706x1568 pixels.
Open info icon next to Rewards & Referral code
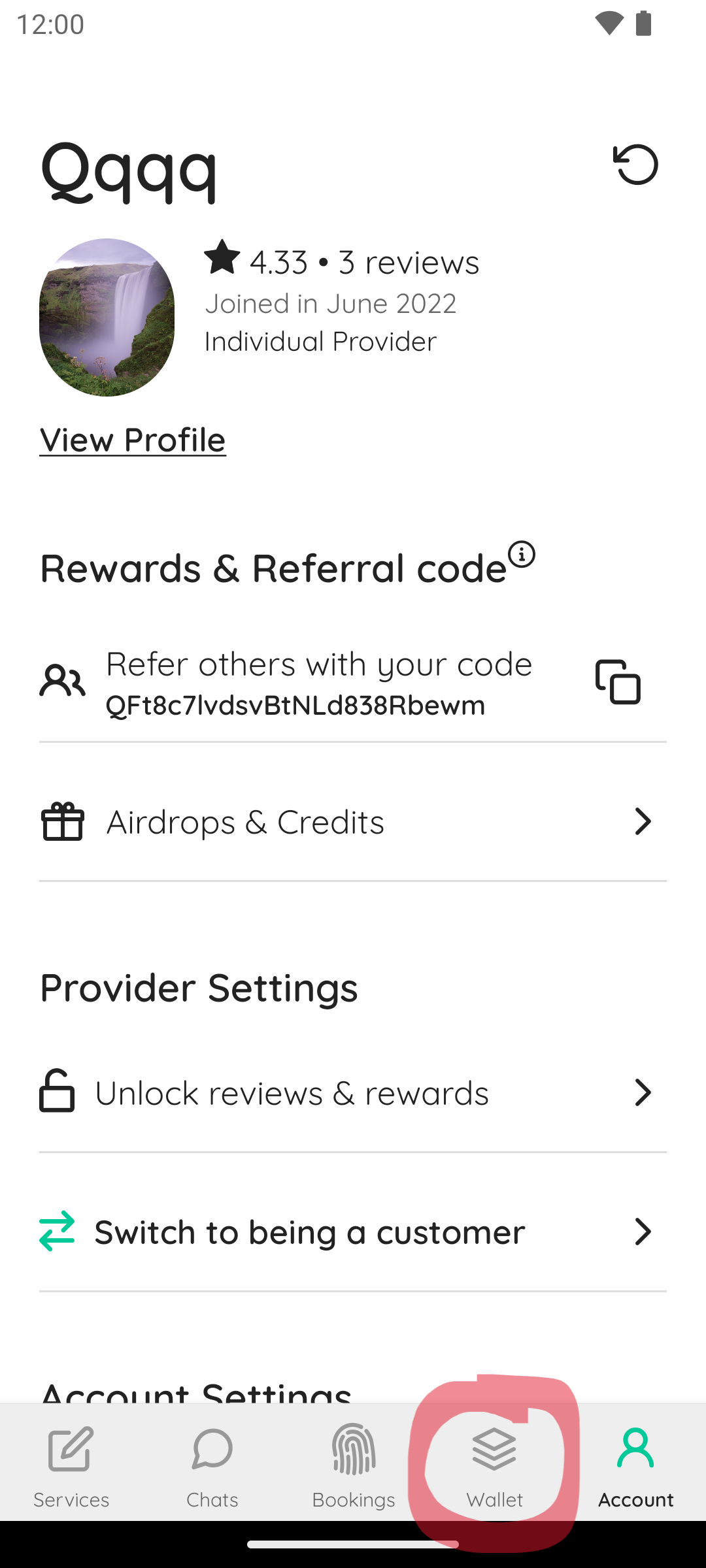522,554
